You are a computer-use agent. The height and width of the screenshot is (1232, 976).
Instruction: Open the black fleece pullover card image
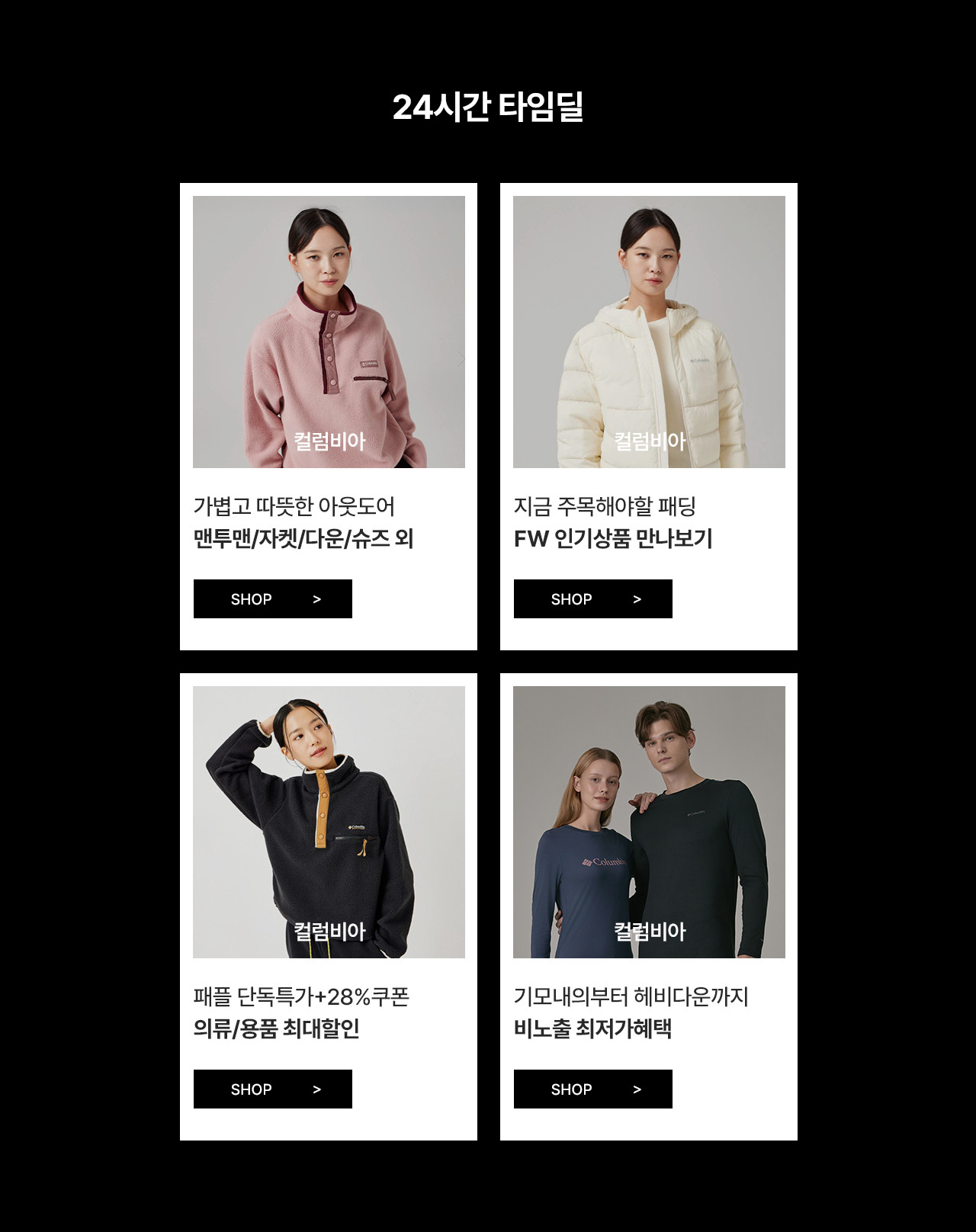tap(329, 822)
